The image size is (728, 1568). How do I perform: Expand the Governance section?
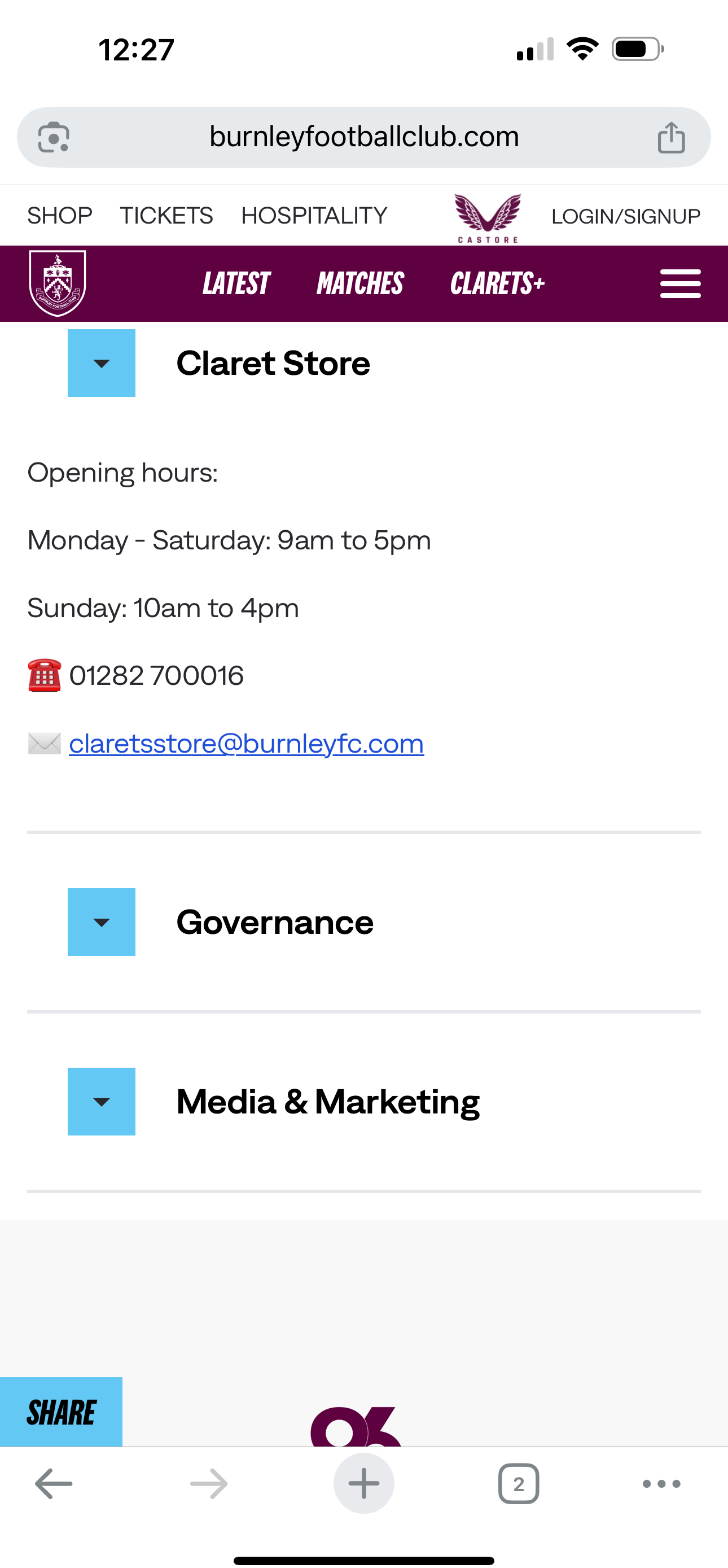102,921
